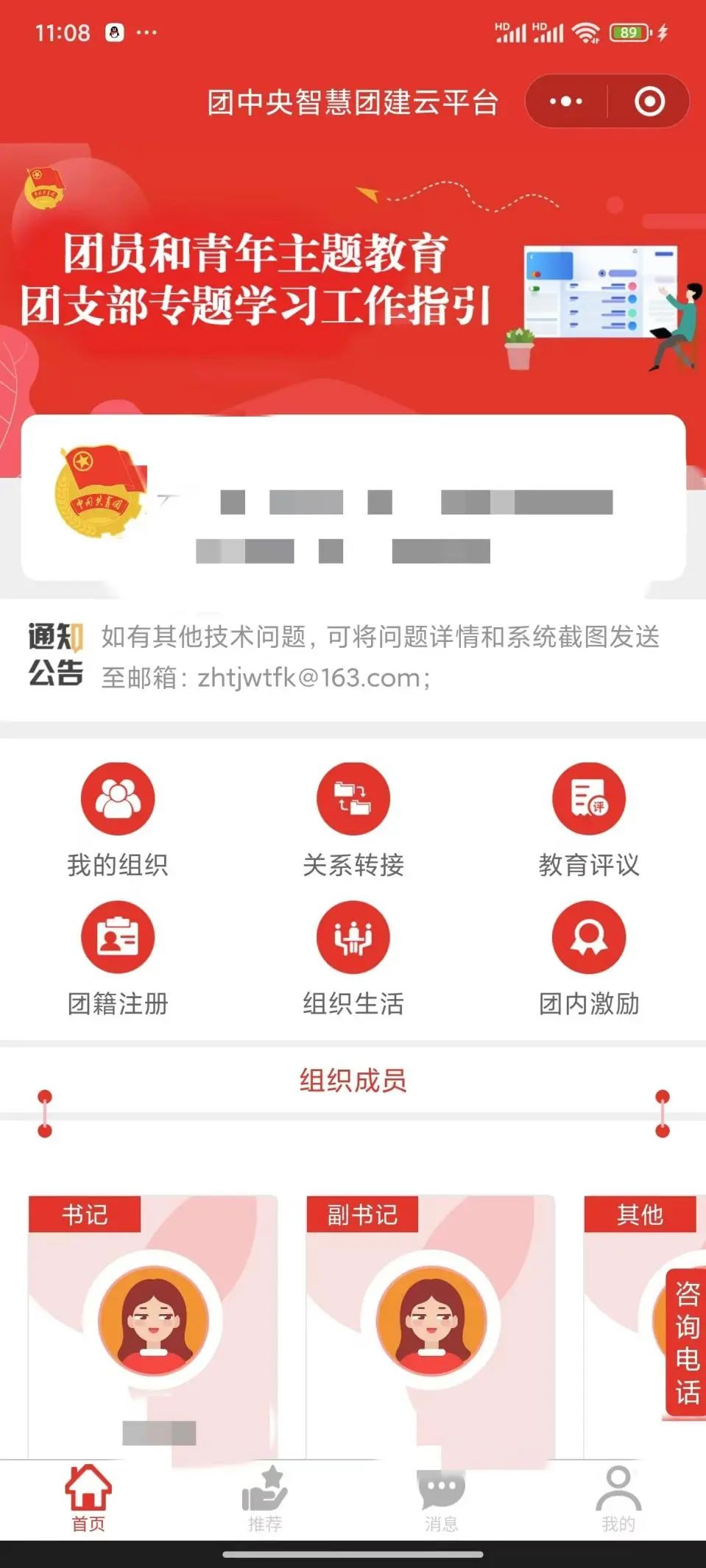Open 组织生活
The height and width of the screenshot is (1568, 706).
tap(353, 957)
